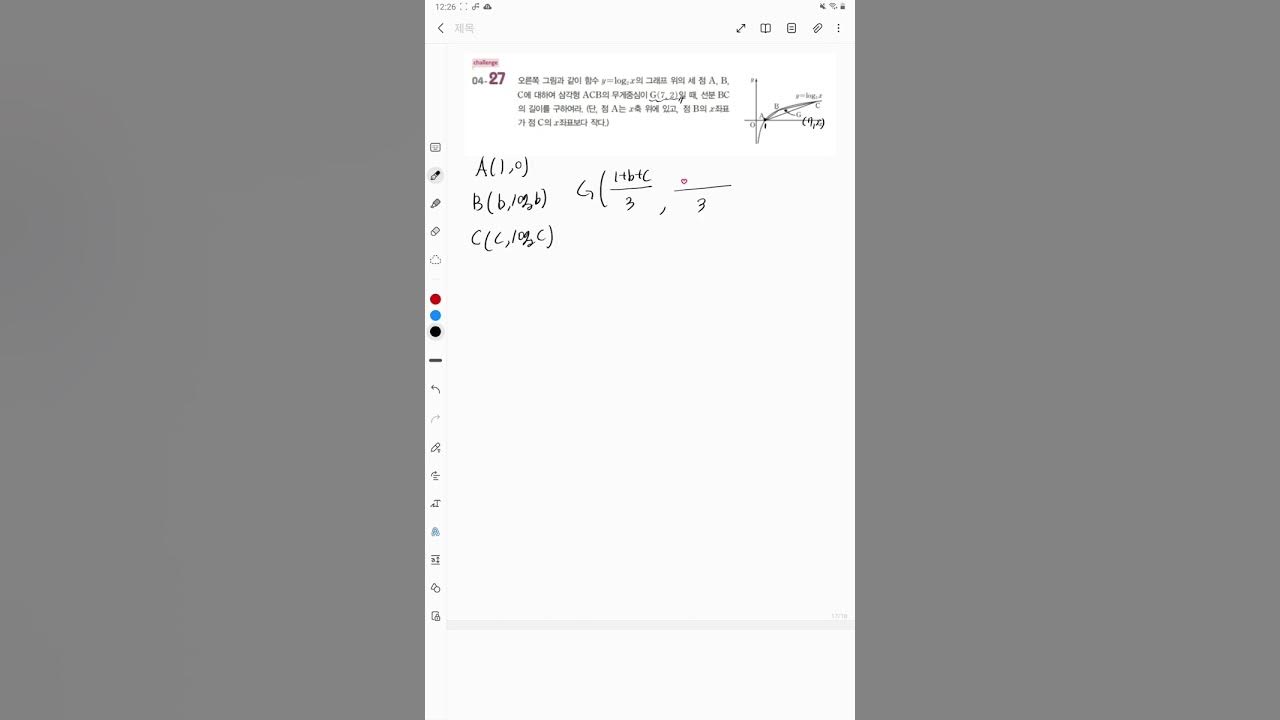Open the more options menu
The width and height of the screenshot is (1280, 720).
click(839, 28)
